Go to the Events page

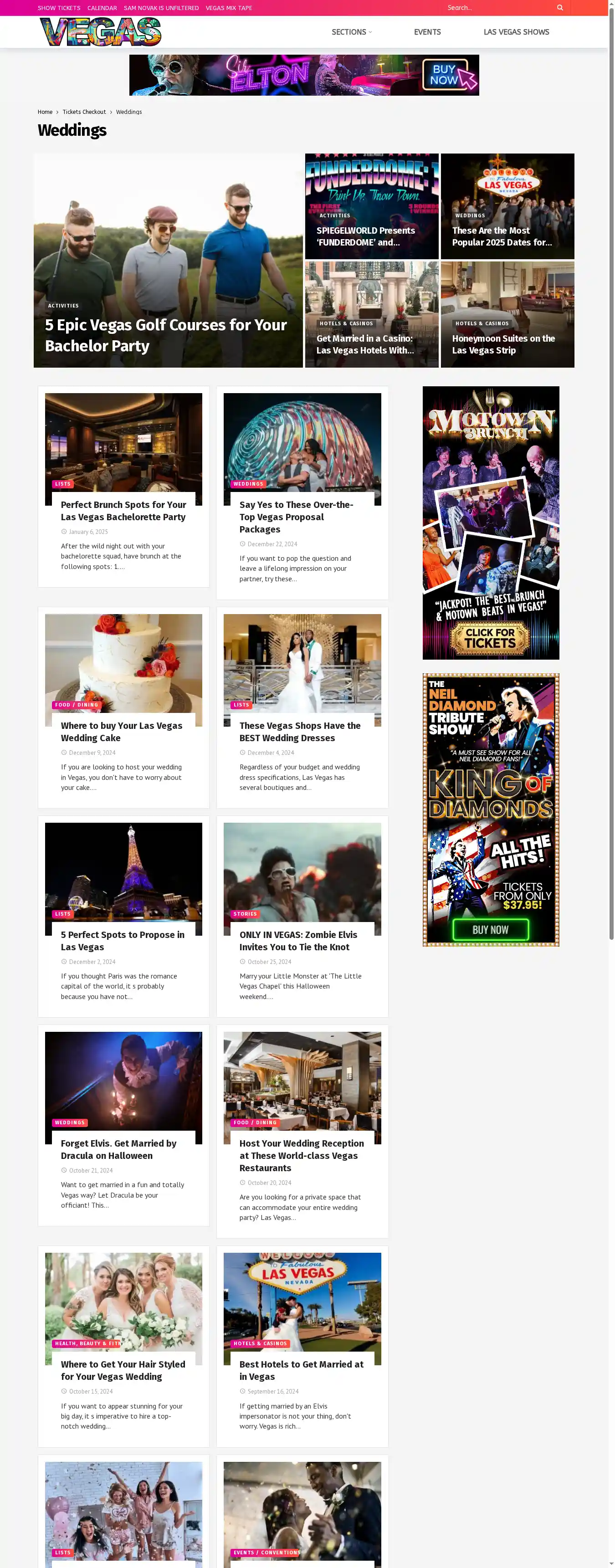[427, 31]
